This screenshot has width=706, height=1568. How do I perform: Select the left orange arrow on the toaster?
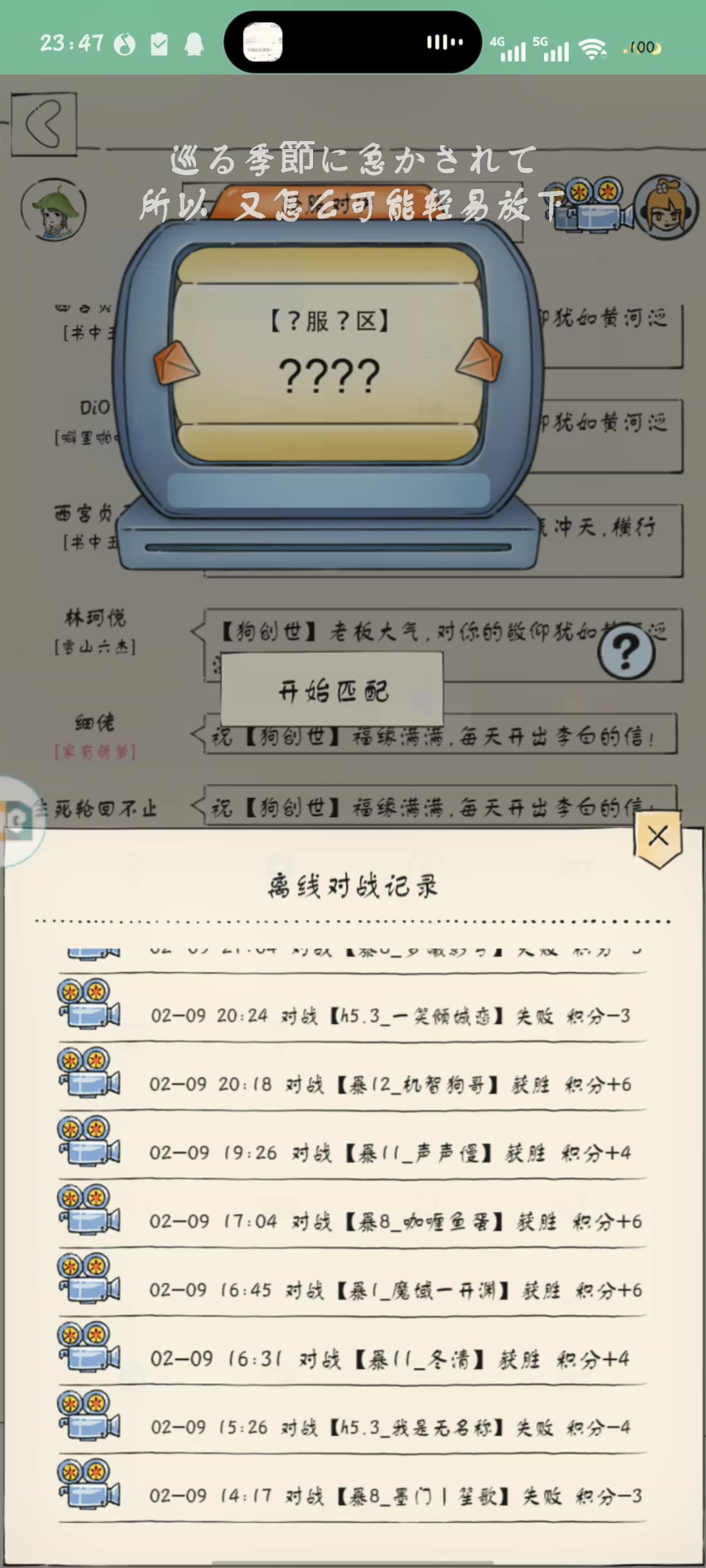click(176, 362)
